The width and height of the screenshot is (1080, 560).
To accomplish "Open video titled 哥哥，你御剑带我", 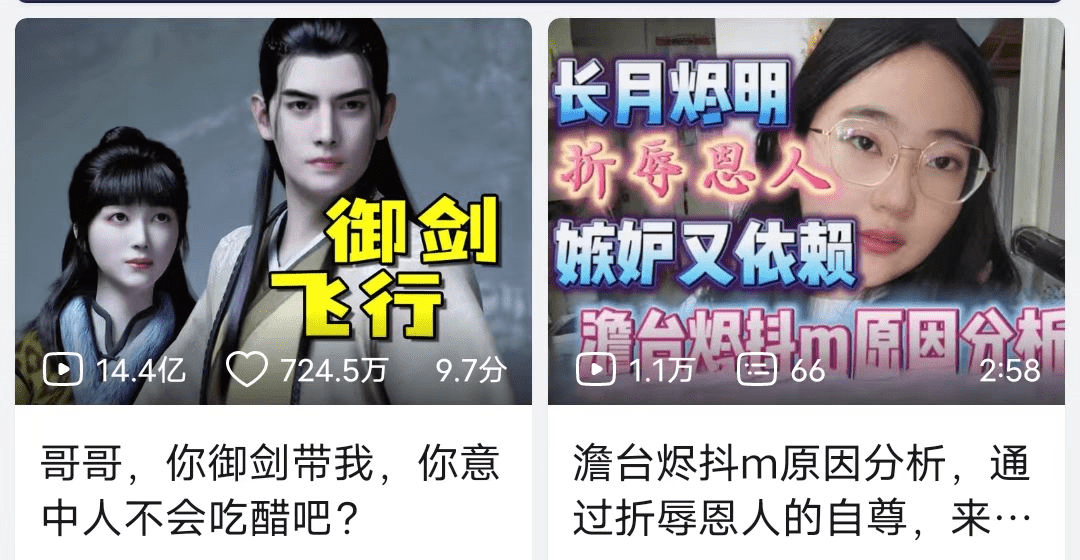I will coord(270,490).
